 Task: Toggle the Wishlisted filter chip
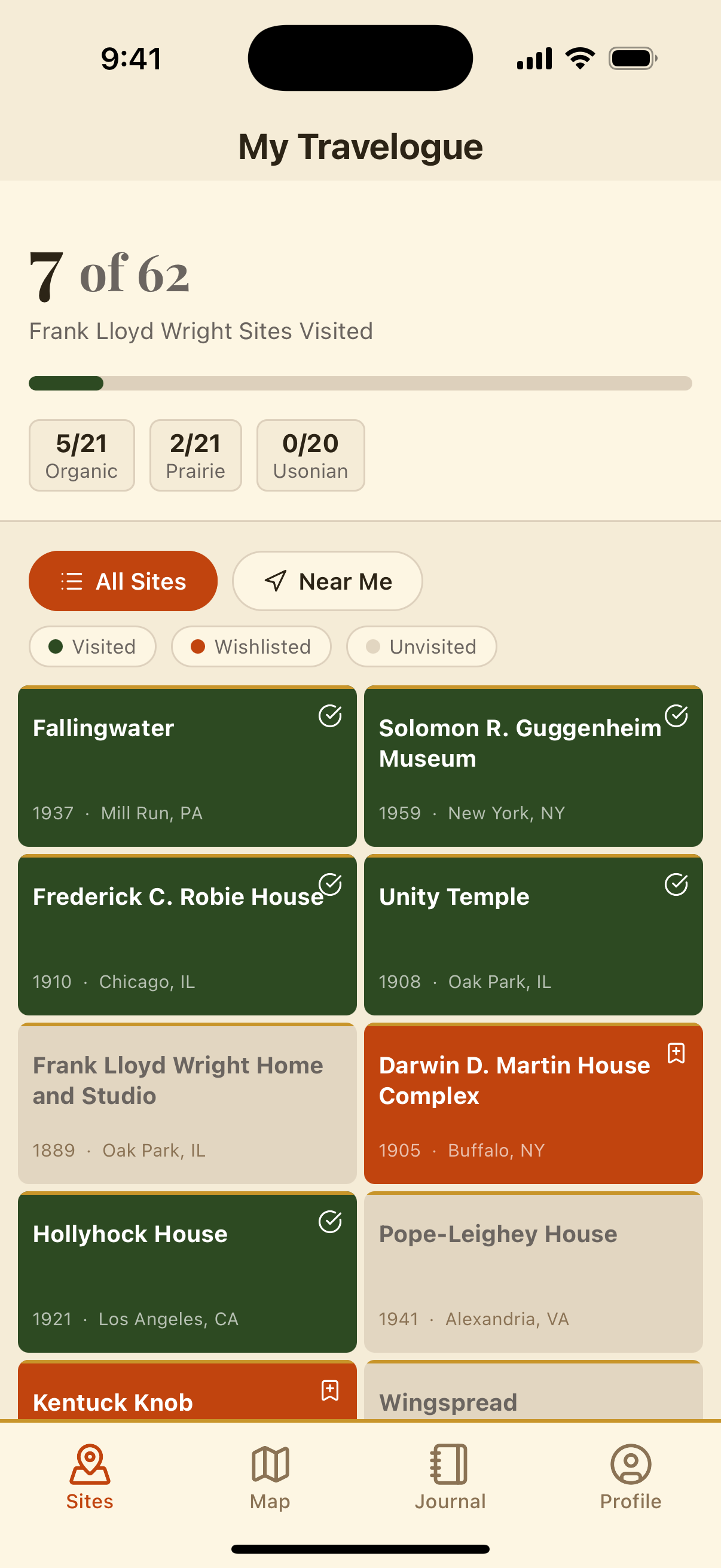coord(251,646)
